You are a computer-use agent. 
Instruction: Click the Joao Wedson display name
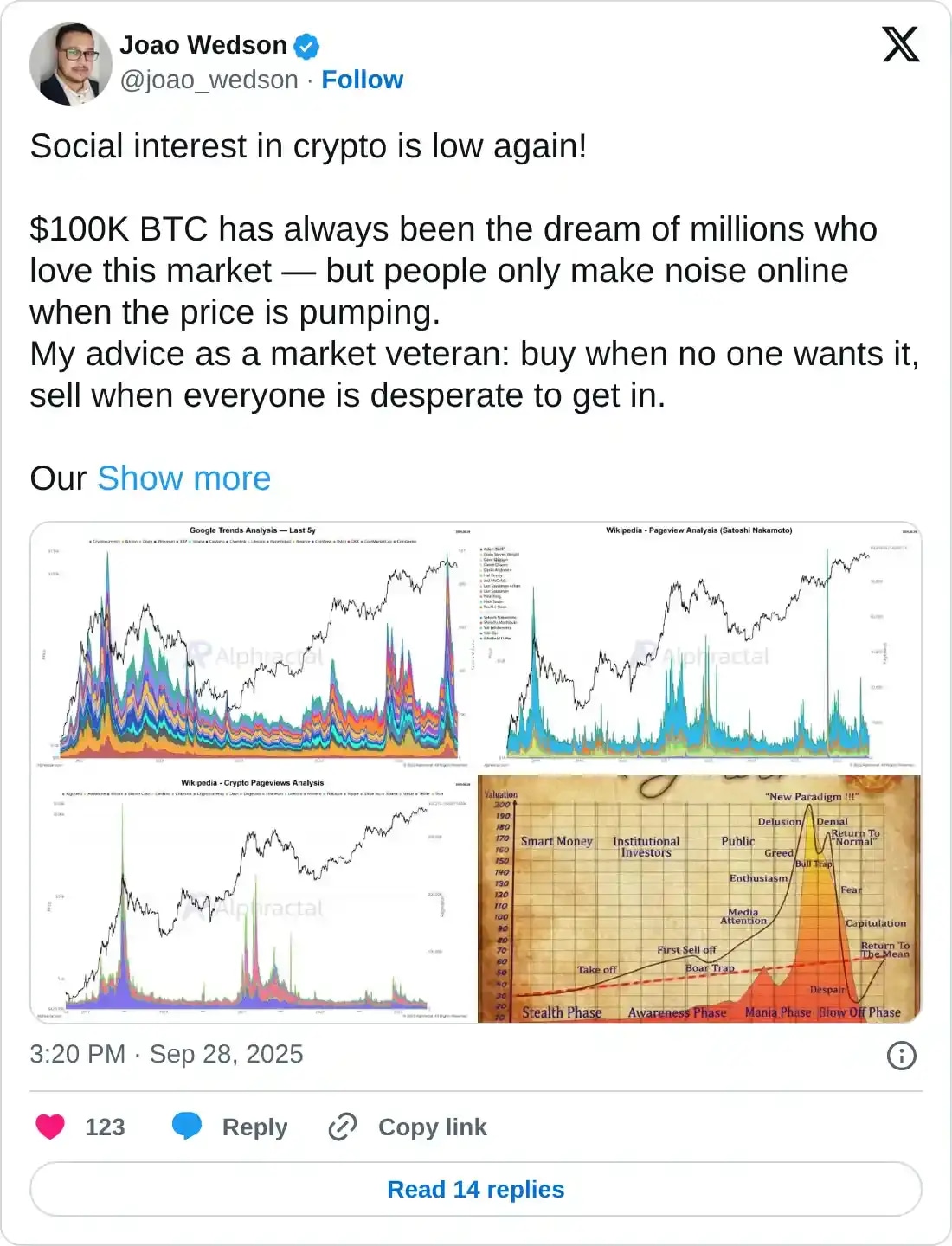click(x=205, y=44)
